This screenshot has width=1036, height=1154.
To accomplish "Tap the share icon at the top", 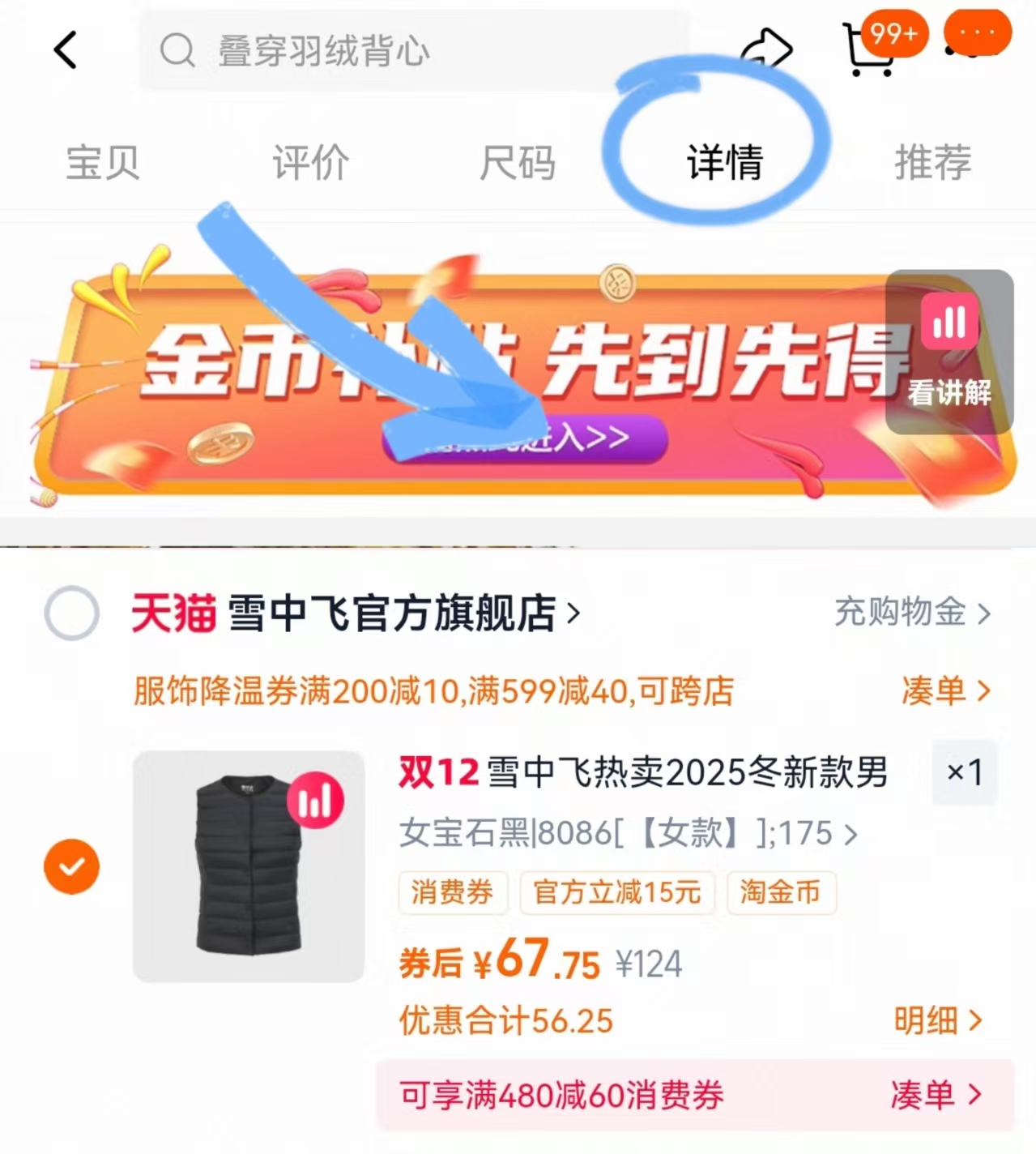I will point(769,49).
